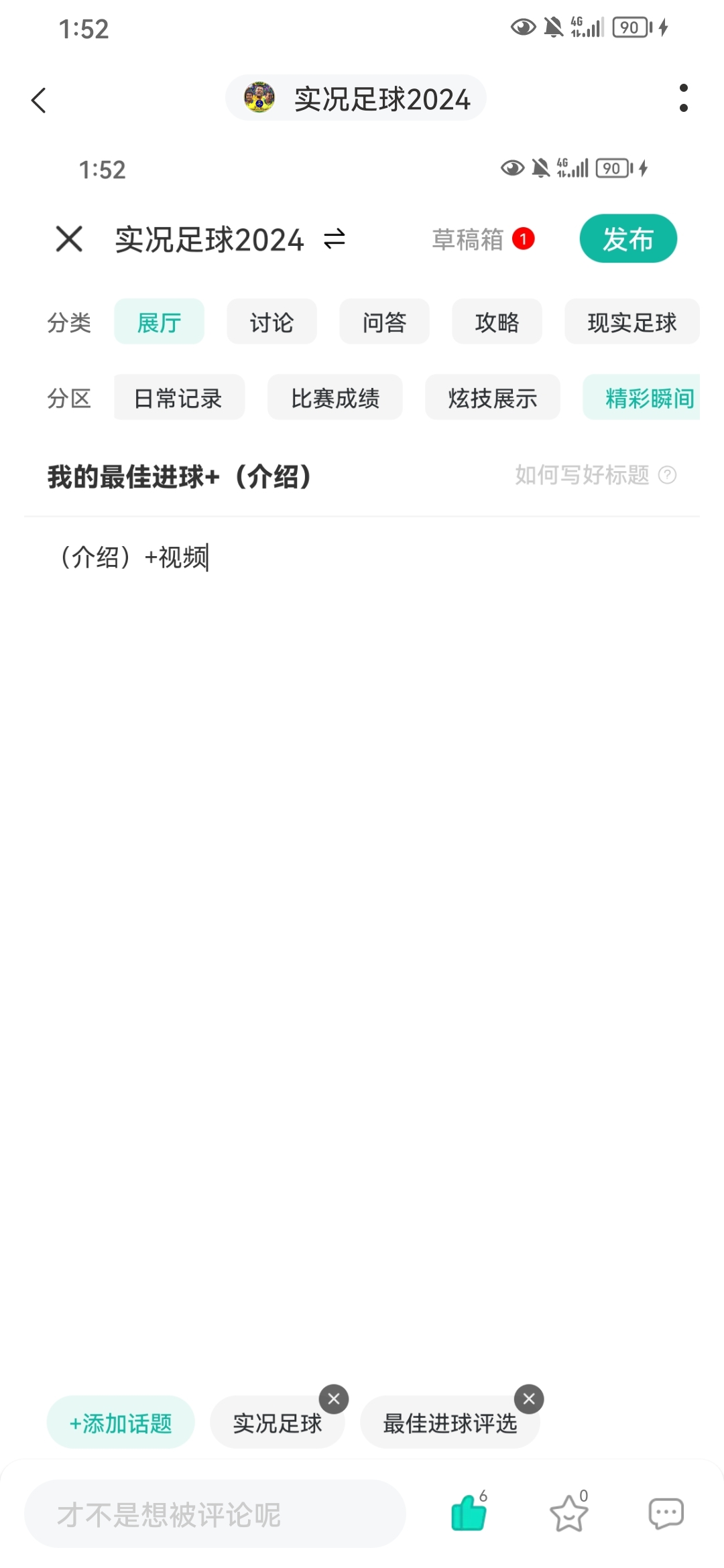This screenshot has width=724, height=1568.
Task: Open the 实况足球2024 forum chip
Action: [x=356, y=98]
